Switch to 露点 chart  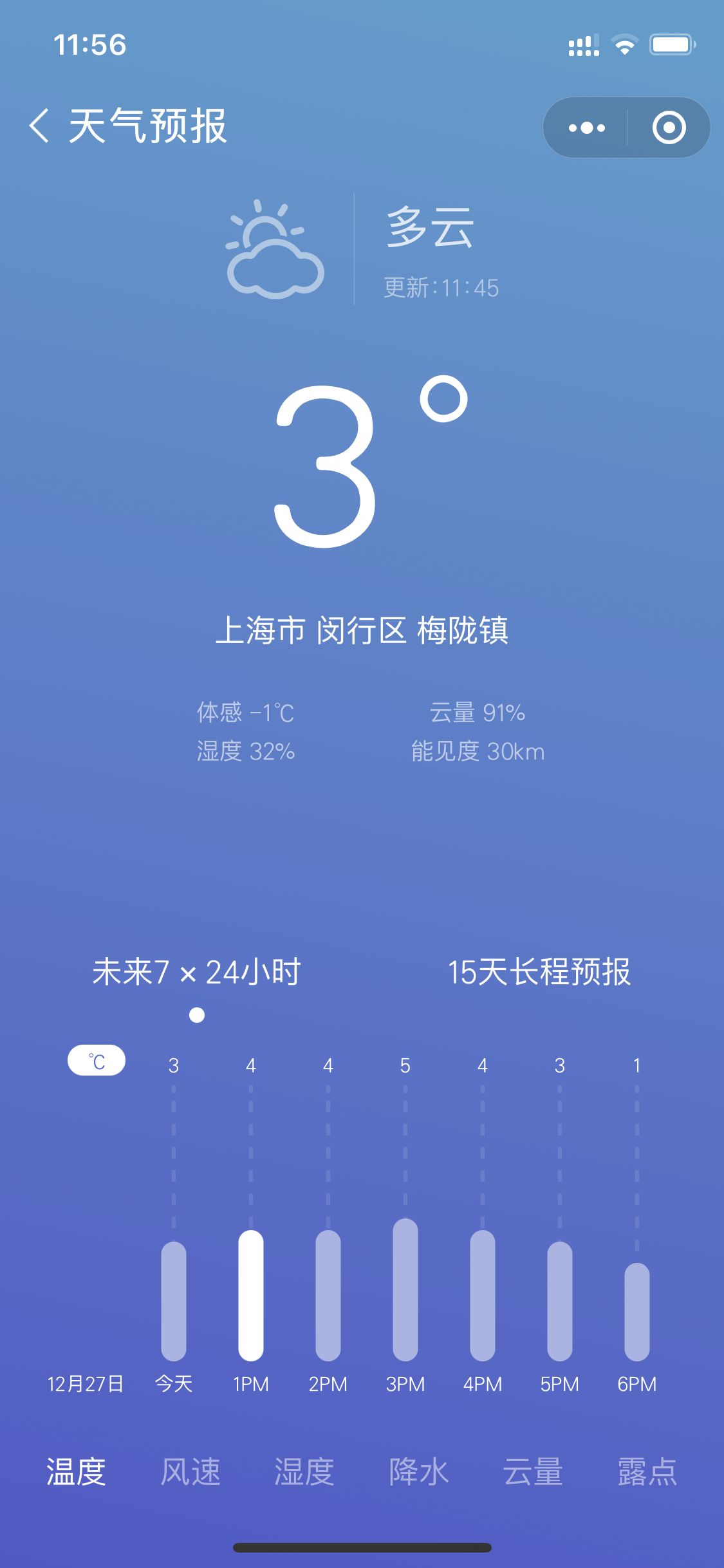point(647,1472)
